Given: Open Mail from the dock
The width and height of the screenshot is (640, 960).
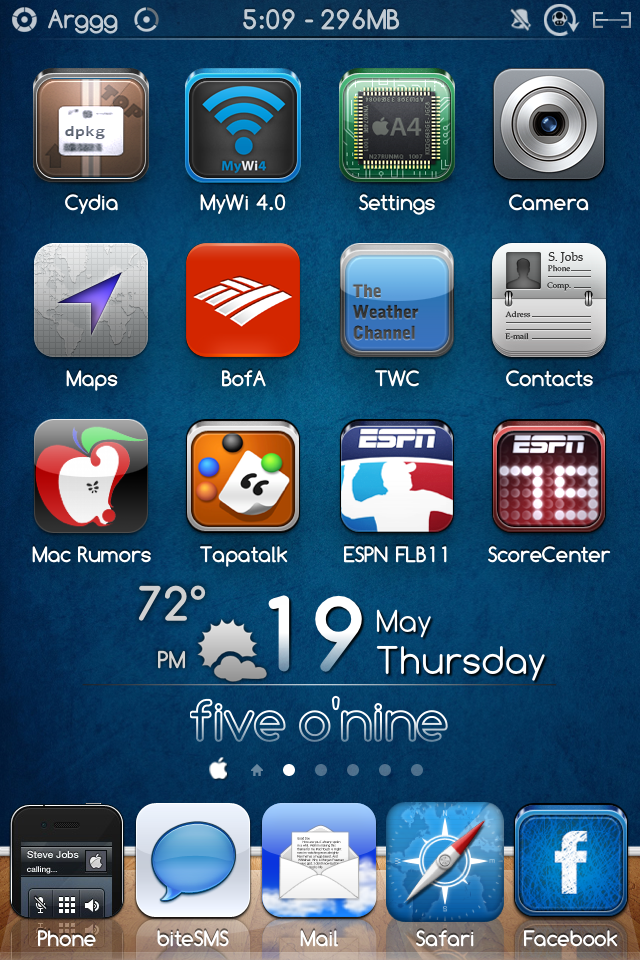Looking at the screenshot, I should 319,862.
